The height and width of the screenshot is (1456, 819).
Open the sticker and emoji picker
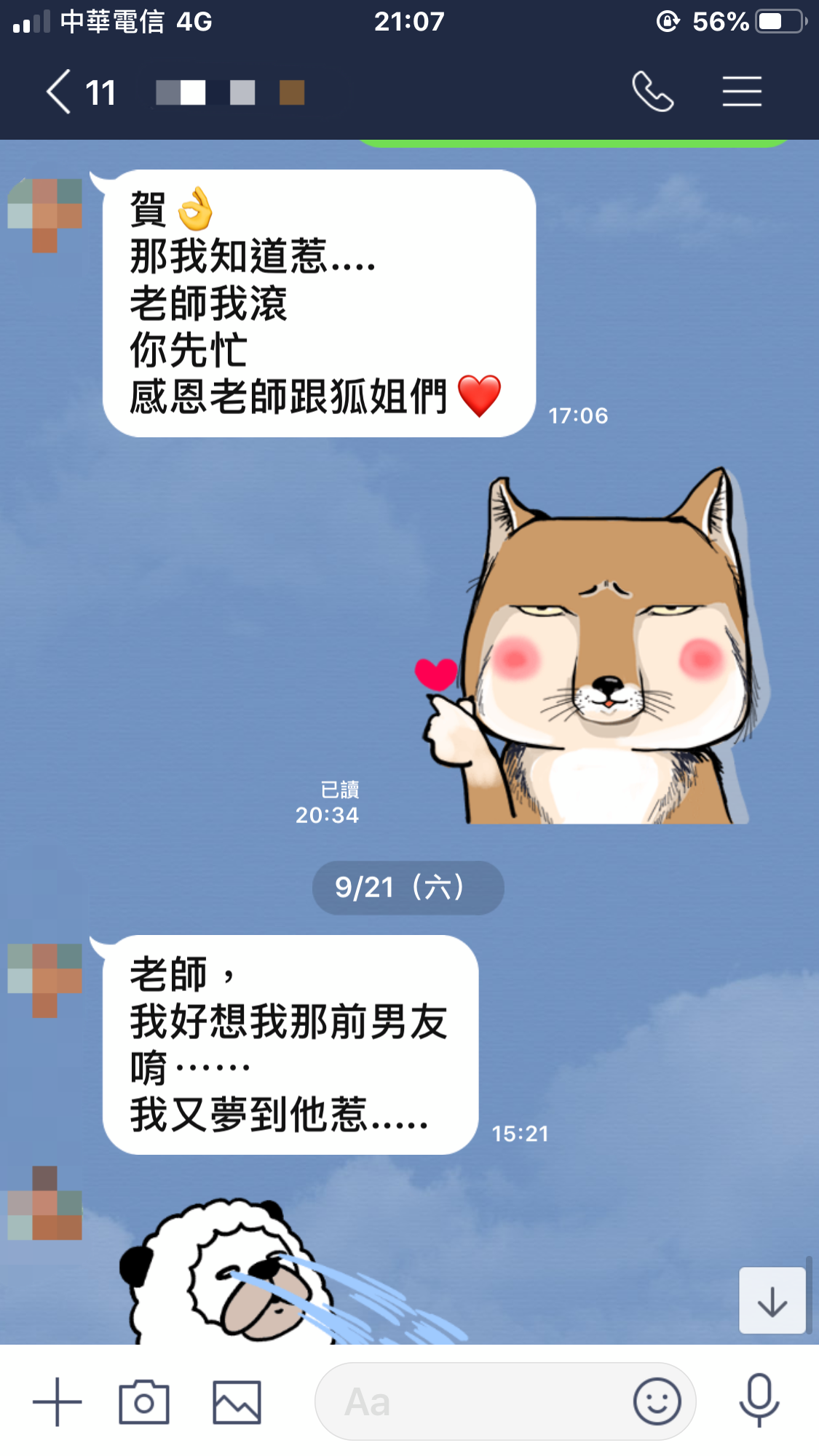click(657, 1401)
